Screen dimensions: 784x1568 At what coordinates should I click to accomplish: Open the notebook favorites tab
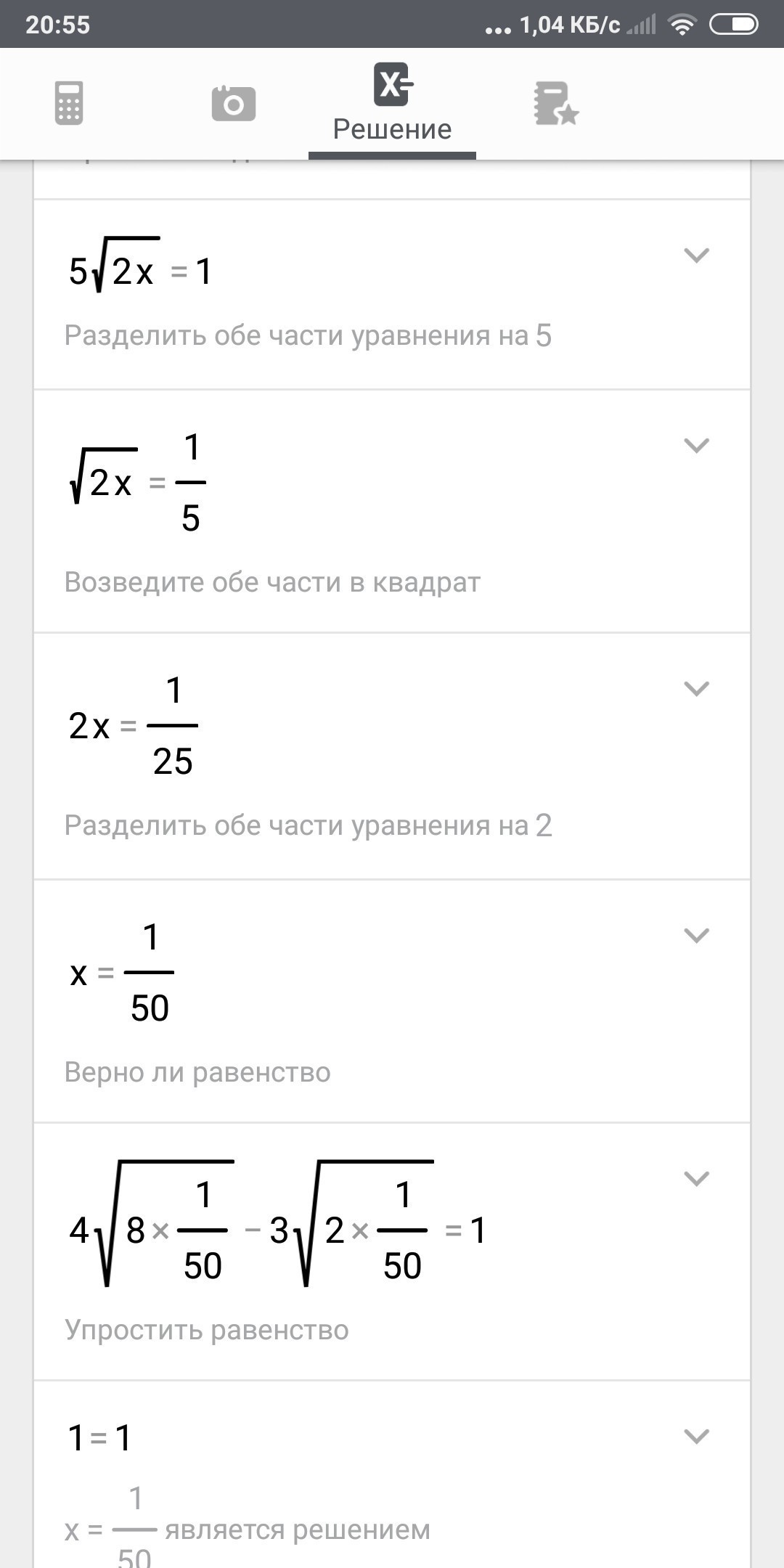555,103
